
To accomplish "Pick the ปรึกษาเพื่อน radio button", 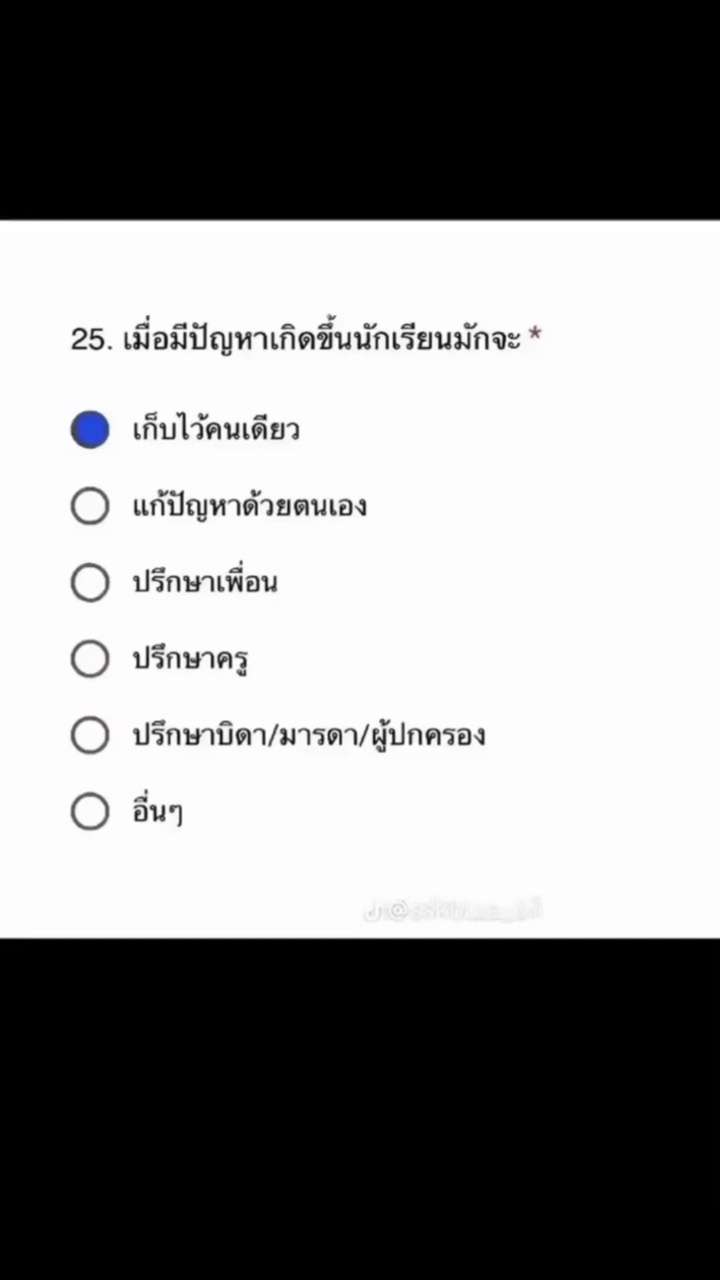I will pyautogui.click(x=90, y=582).
